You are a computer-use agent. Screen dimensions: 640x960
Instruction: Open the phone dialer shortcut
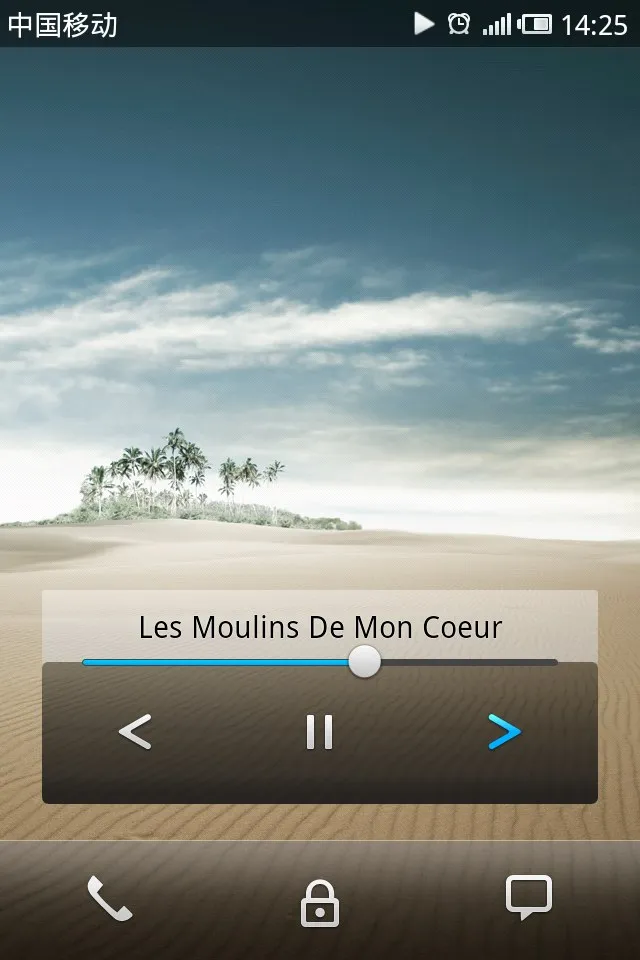click(x=109, y=898)
